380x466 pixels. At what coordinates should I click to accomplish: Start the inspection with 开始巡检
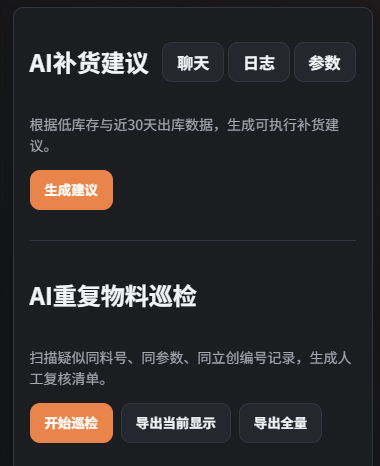coord(71,423)
